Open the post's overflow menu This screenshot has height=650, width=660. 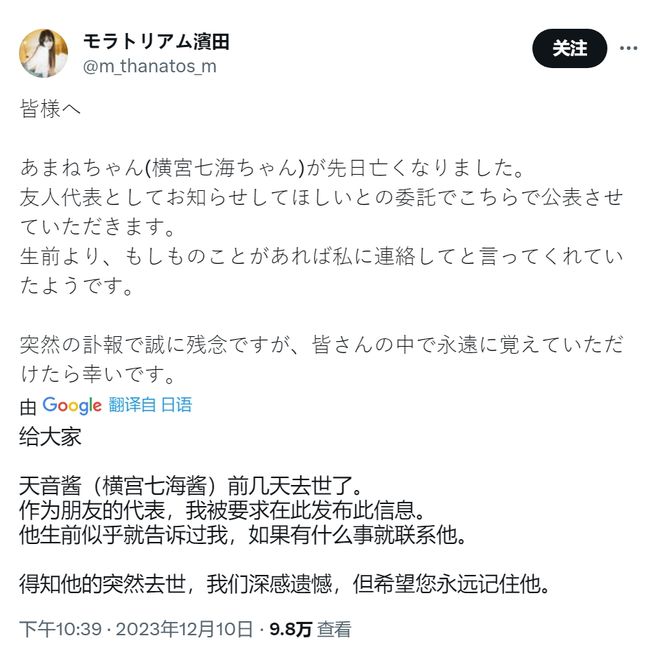[629, 48]
